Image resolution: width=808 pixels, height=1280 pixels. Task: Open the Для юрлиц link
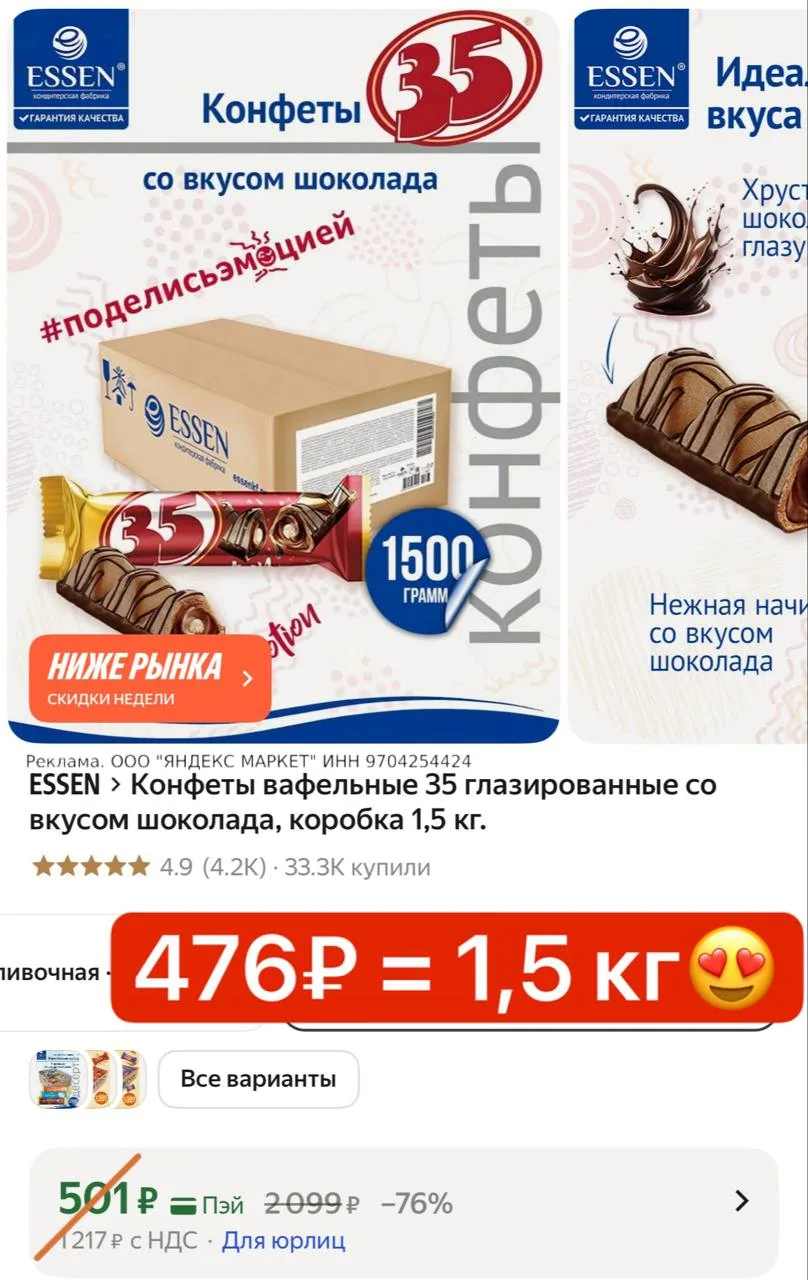pyautogui.click(x=283, y=1241)
